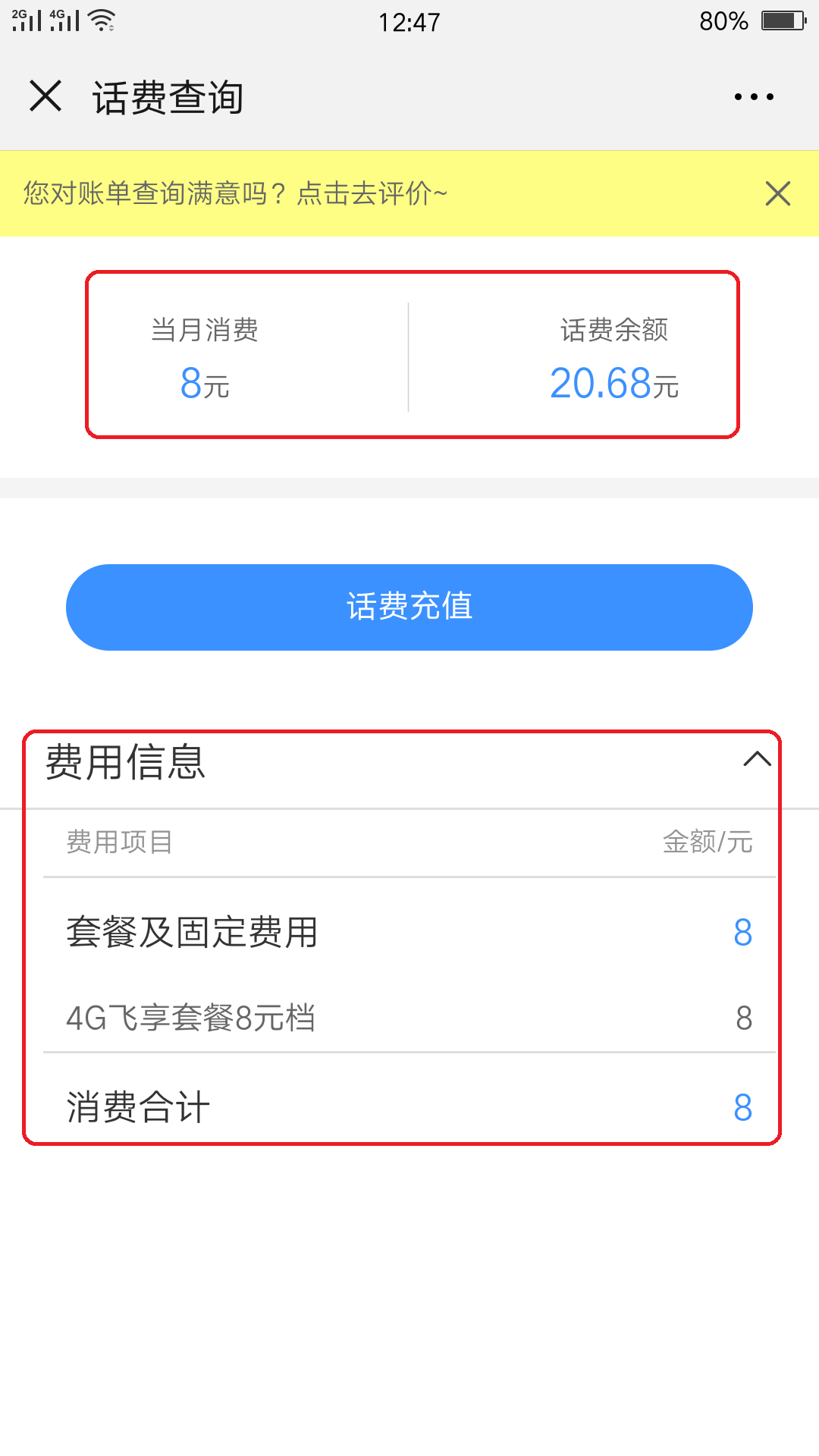Image resolution: width=819 pixels, height=1456 pixels.
Task: Tap the yellow banner to rate bill query
Action: point(235,193)
